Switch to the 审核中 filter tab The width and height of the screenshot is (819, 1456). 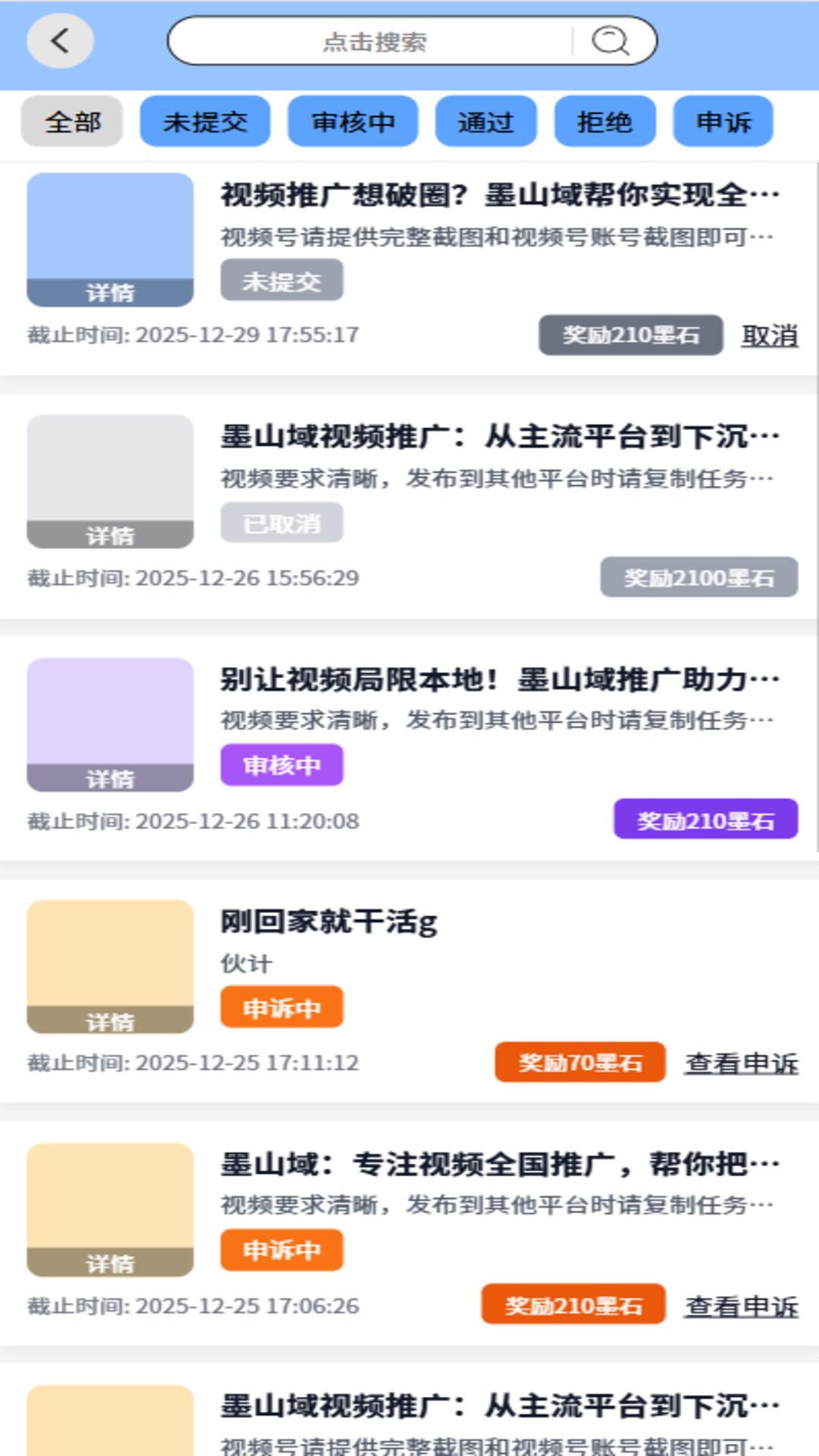coord(353,121)
